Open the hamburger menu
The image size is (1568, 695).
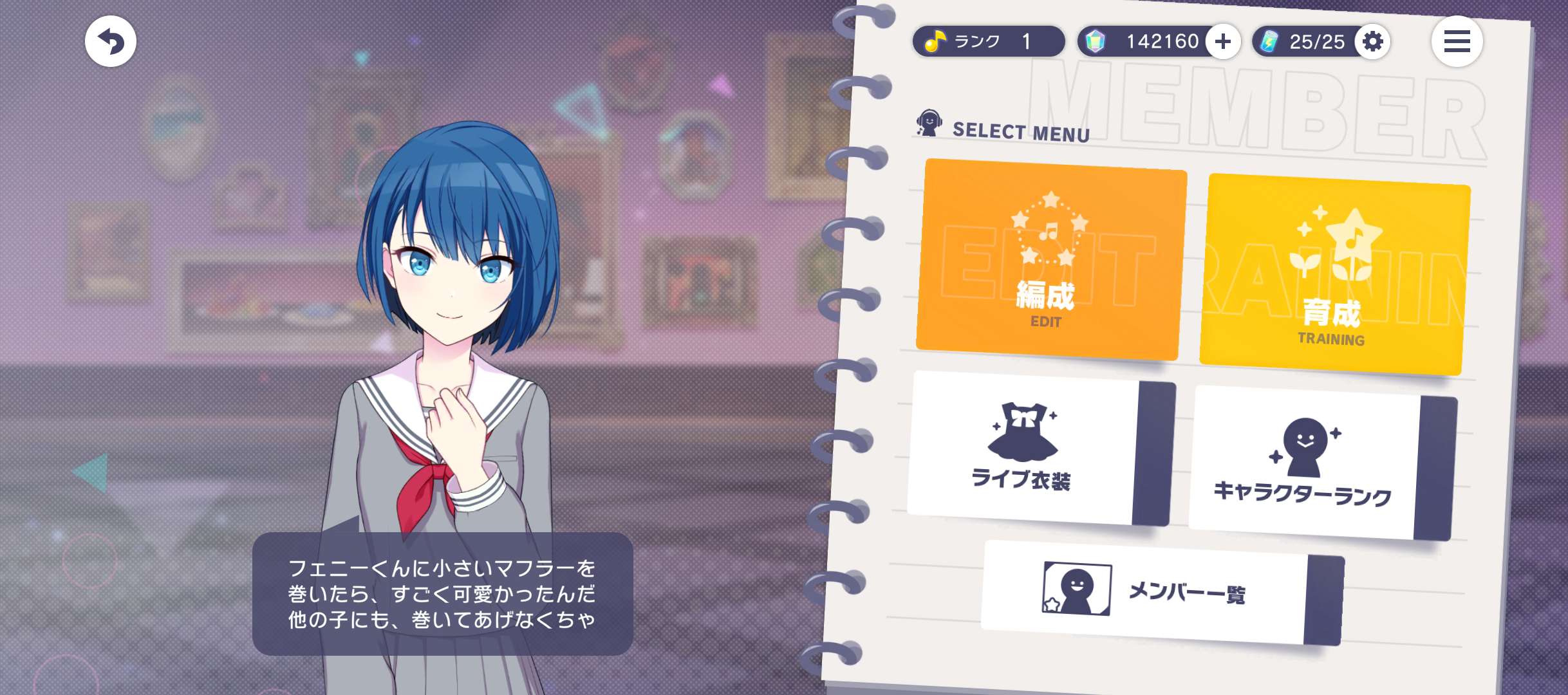(x=1457, y=42)
